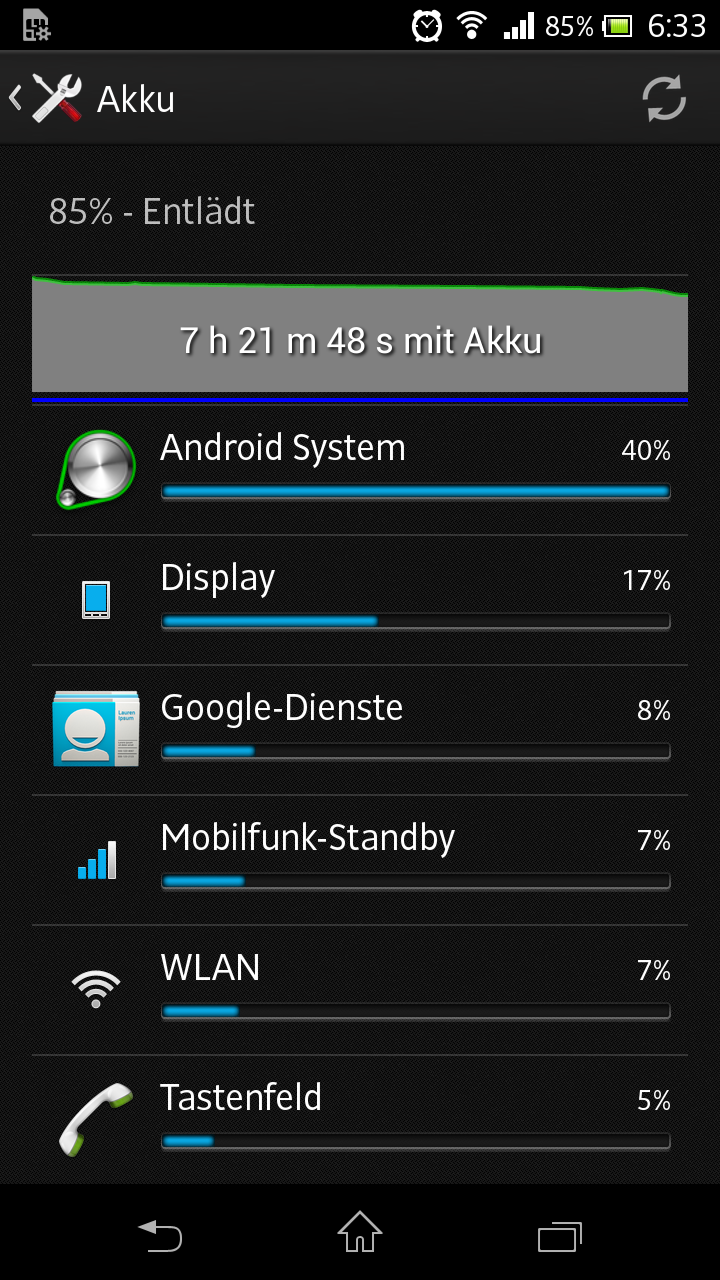
Task: View Display battery usage details
Action: pyautogui.click(x=360, y=600)
